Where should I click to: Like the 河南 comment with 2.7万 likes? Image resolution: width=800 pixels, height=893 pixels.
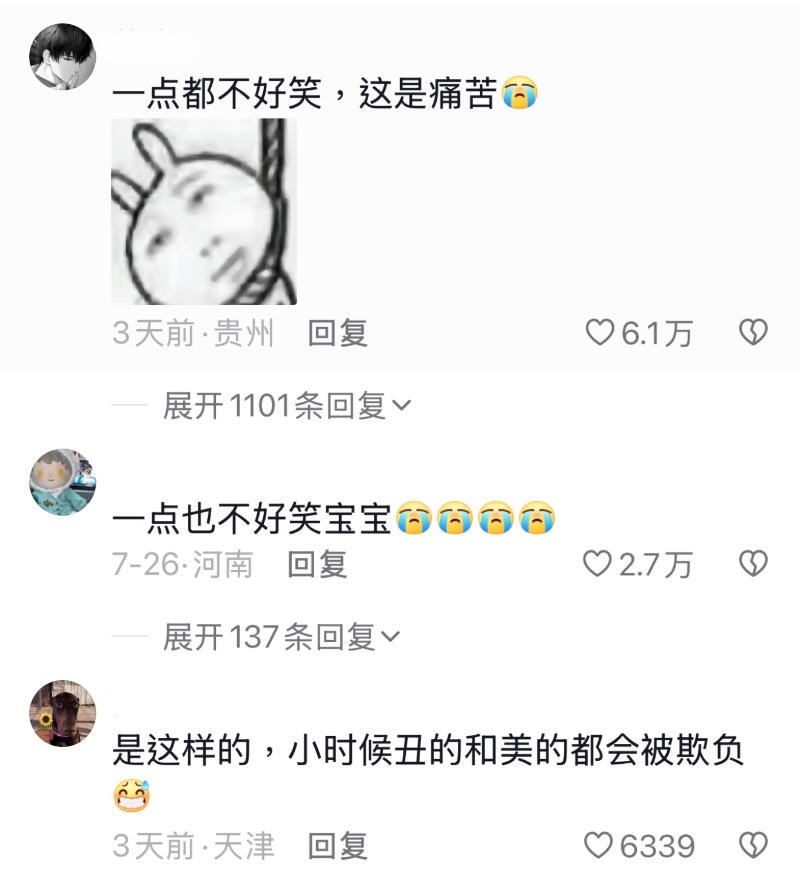coord(597,565)
